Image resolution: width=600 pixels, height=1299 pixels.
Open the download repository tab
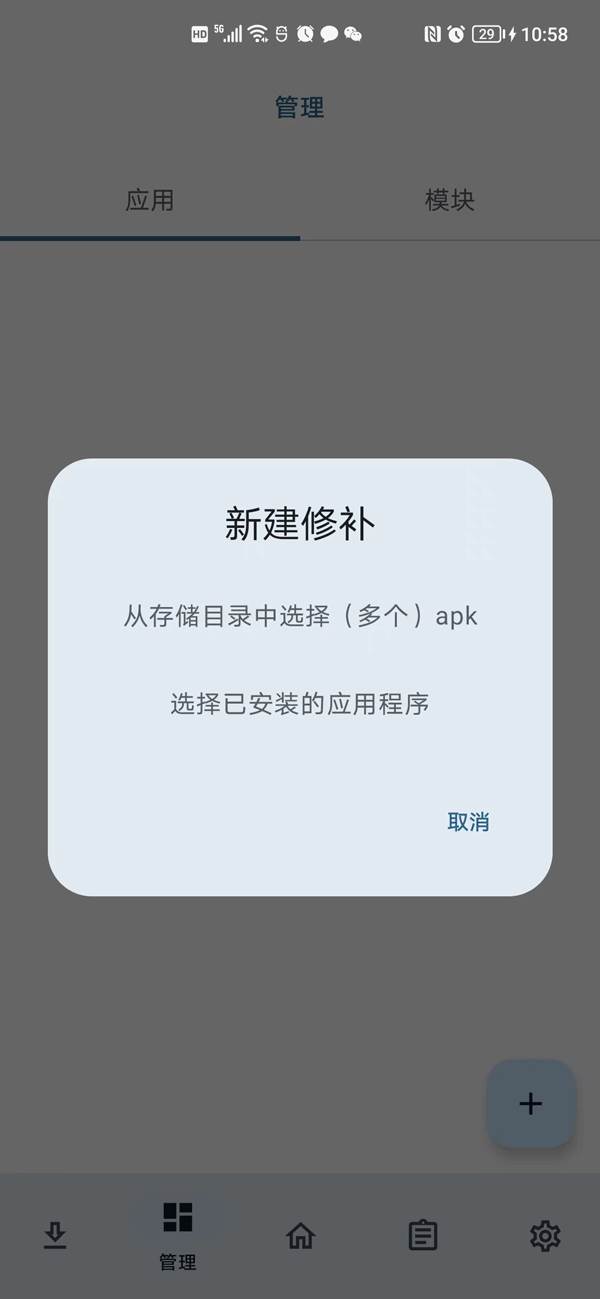(55, 1237)
